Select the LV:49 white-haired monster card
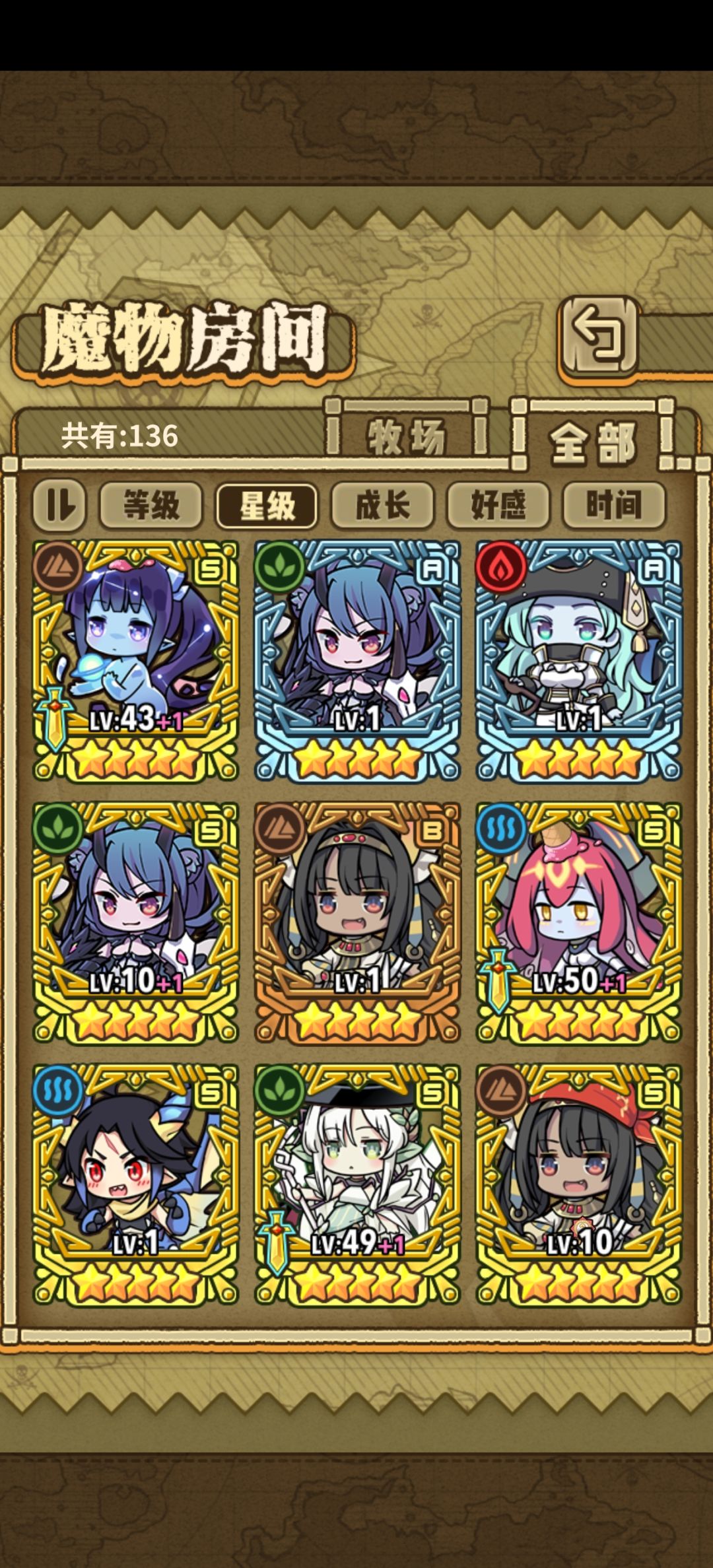Viewport: 713px width, 1568px height. click(x=357, y=1185)
